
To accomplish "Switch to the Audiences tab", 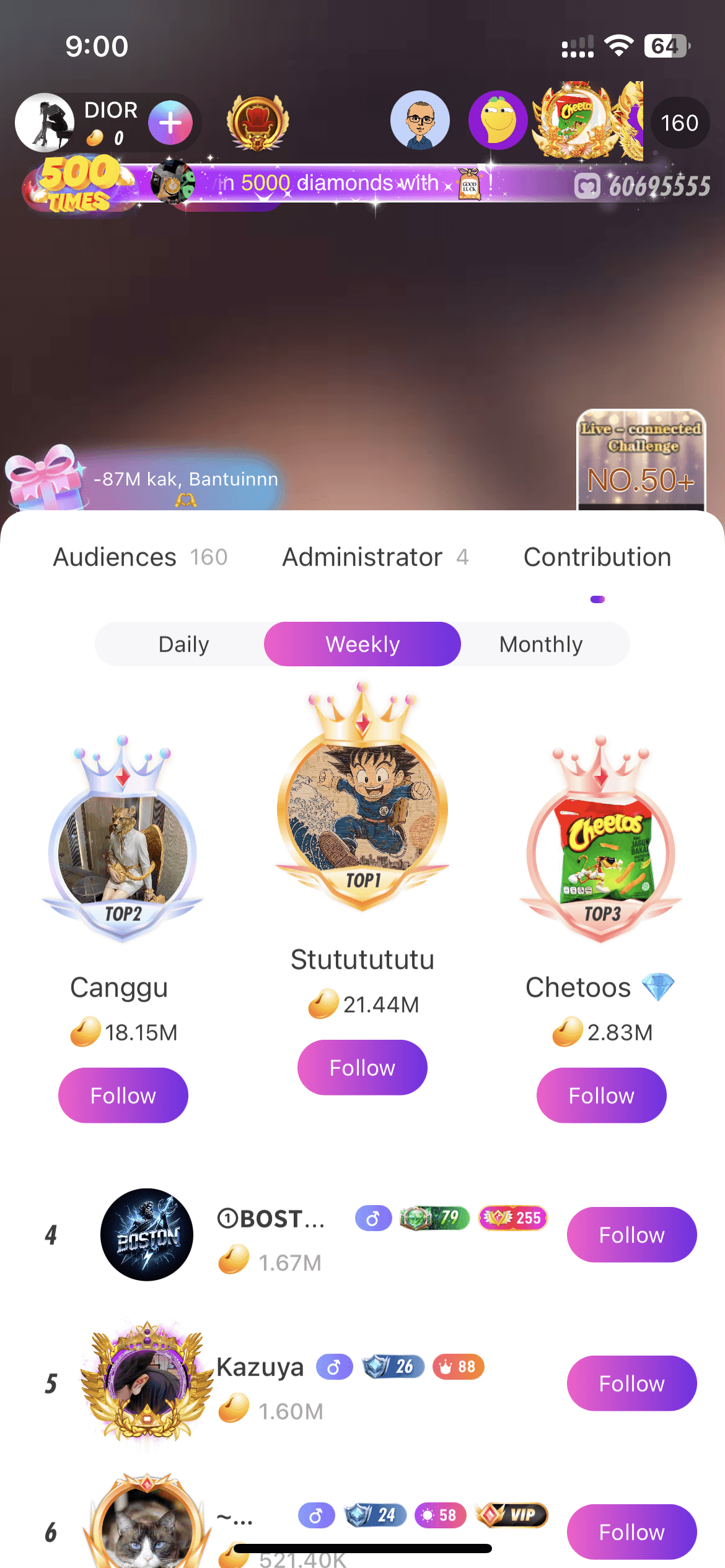I will tap(140, 557).
